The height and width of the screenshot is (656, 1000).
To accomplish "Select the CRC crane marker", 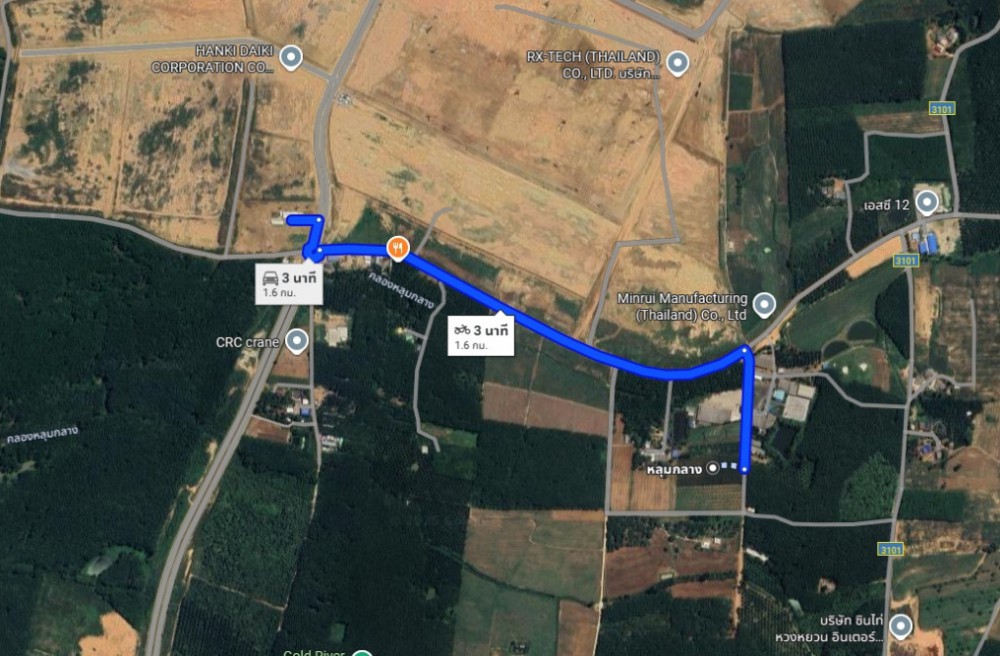I will coord(296,342).
